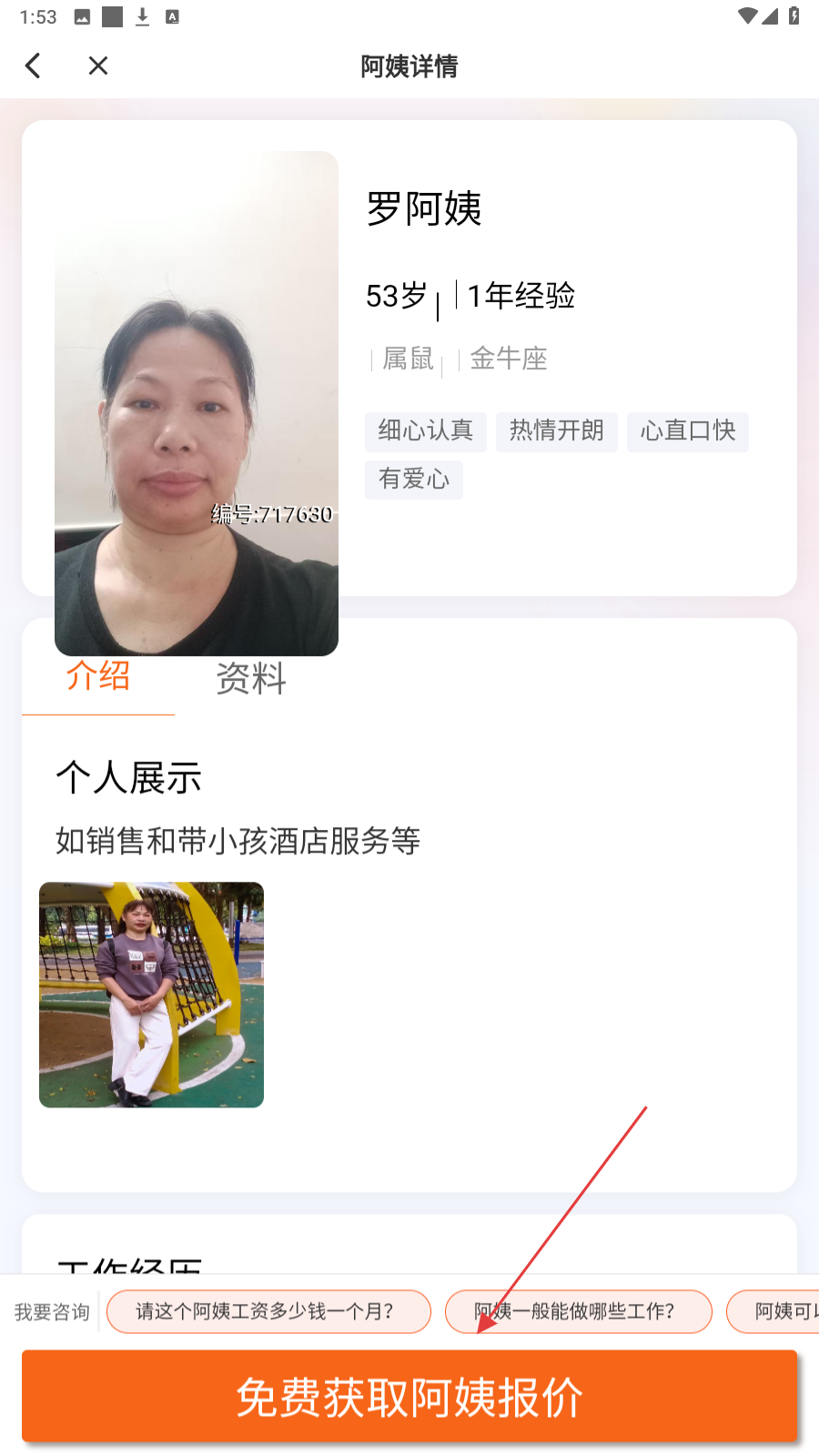Screen dimensions: 819x1456
Task: Ask 请这个阿姨工资多少钱一个月?
Action: (x=268, y=1311)
